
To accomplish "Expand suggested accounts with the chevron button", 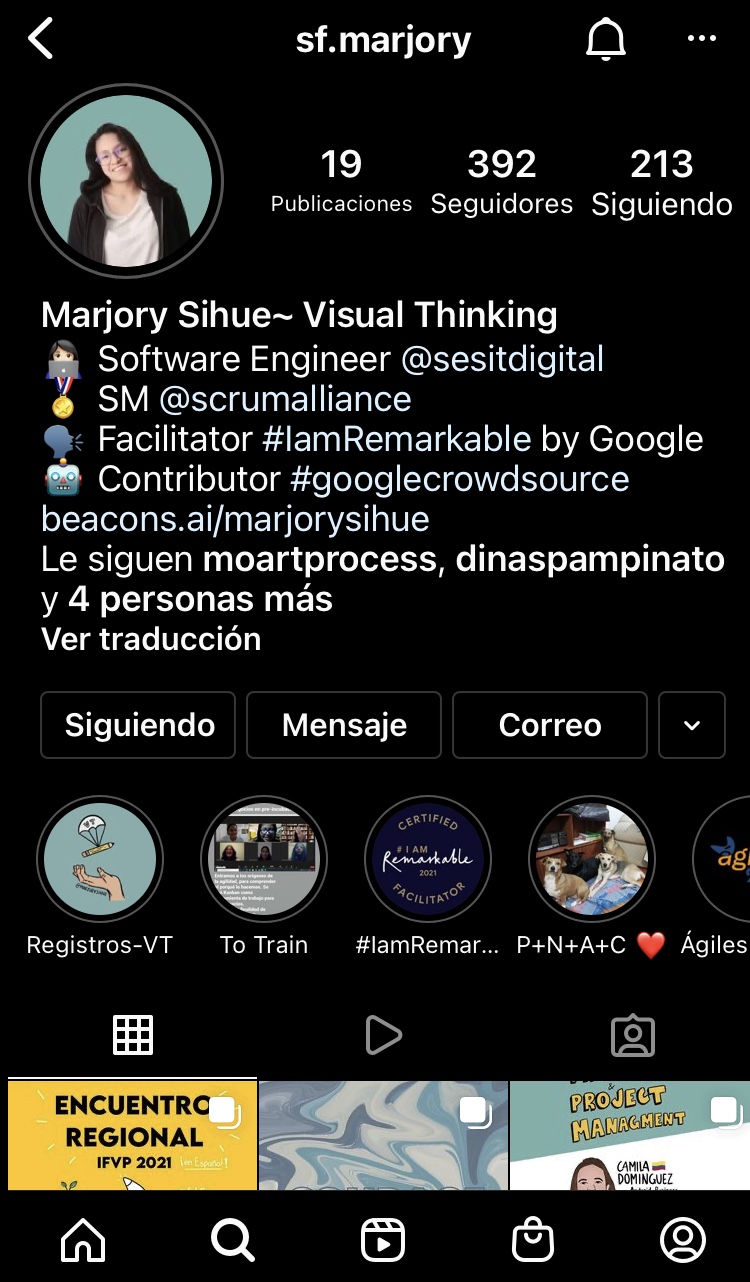I will 692,725.
